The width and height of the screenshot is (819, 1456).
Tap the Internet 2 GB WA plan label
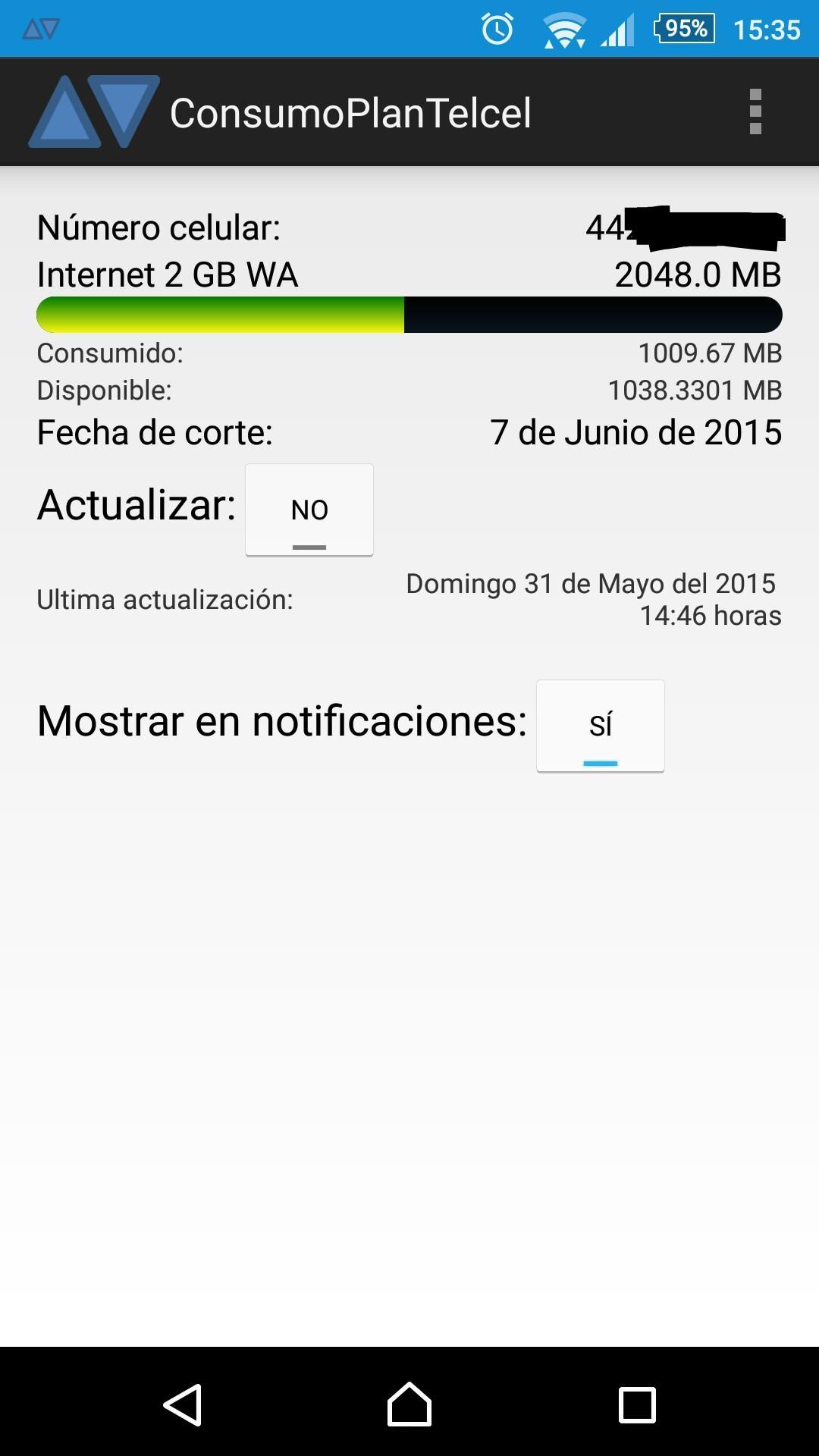click(168, 275)
